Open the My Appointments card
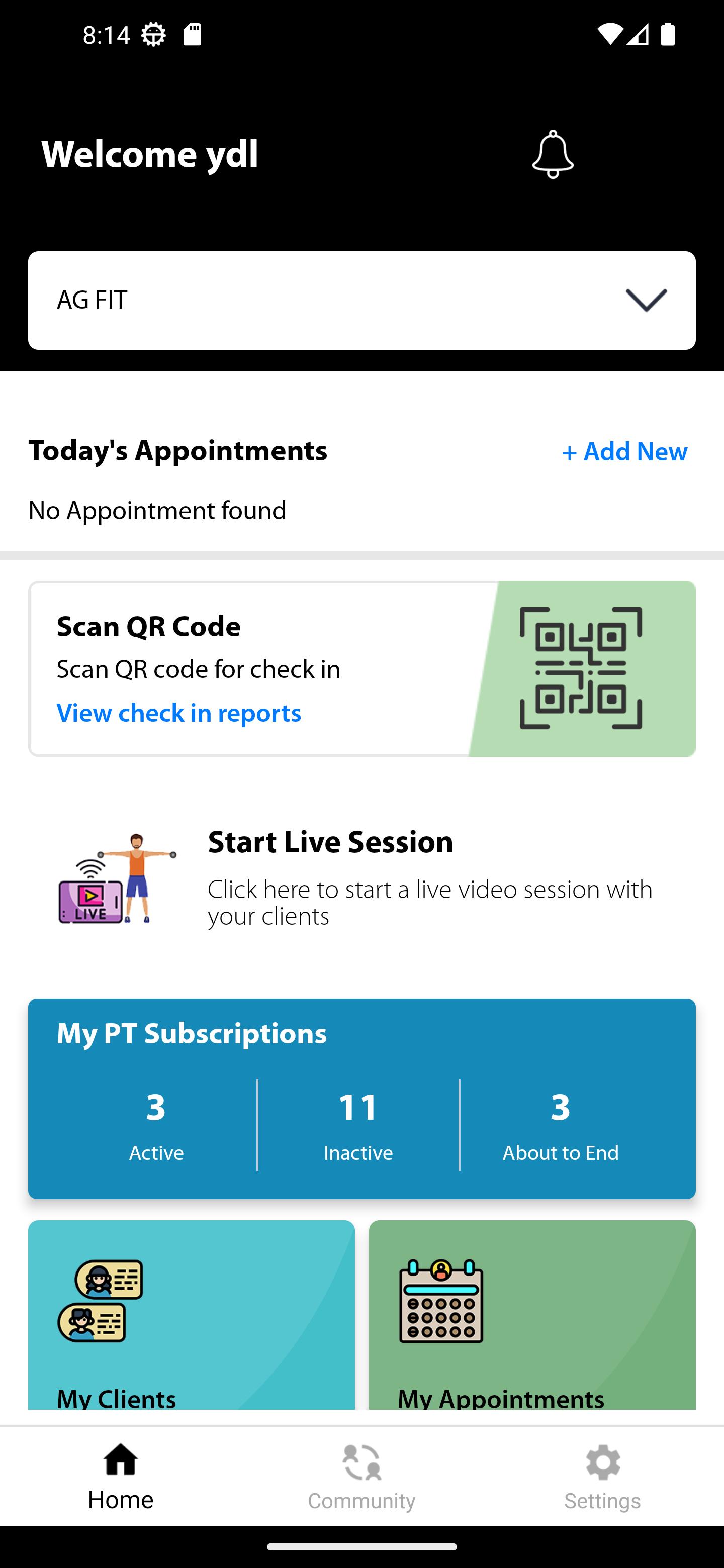 coord(531,1315)
